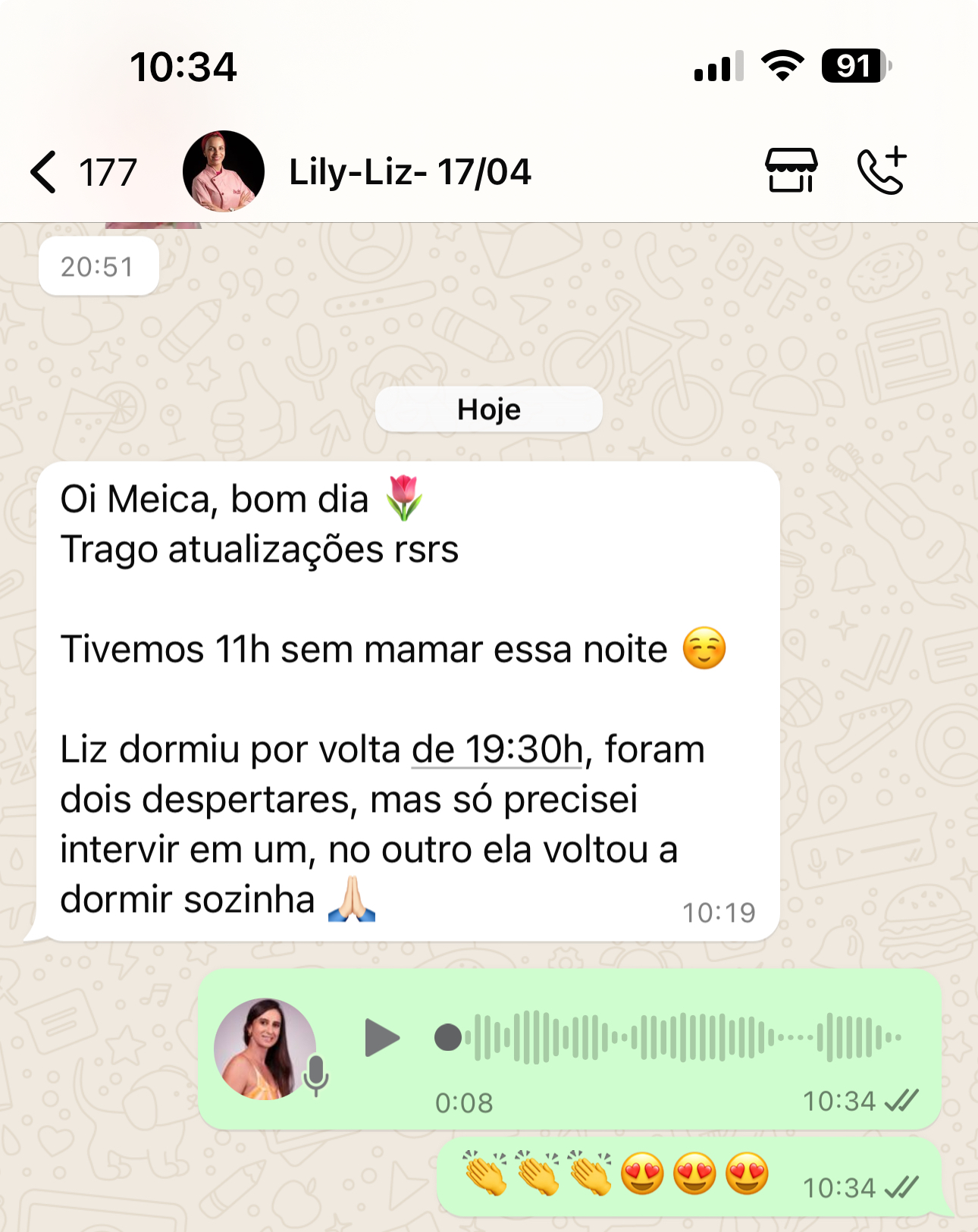Viewport: 978px width, 1232px height.
Task: Tap the 19:30h underlined time link
Action: 497,750
